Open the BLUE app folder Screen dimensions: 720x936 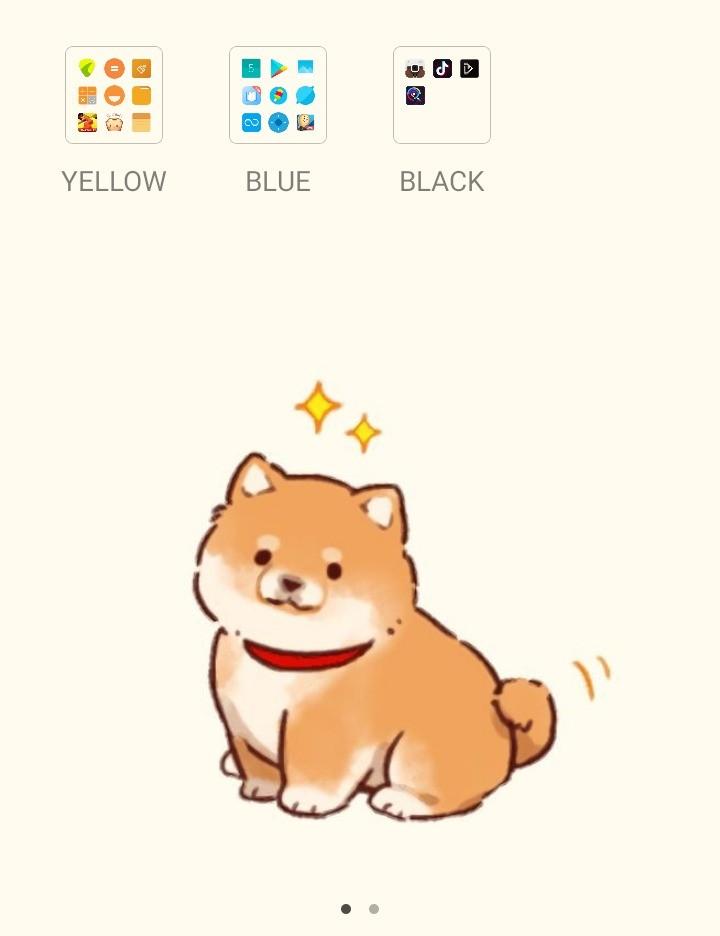click(x=278, y=96)
